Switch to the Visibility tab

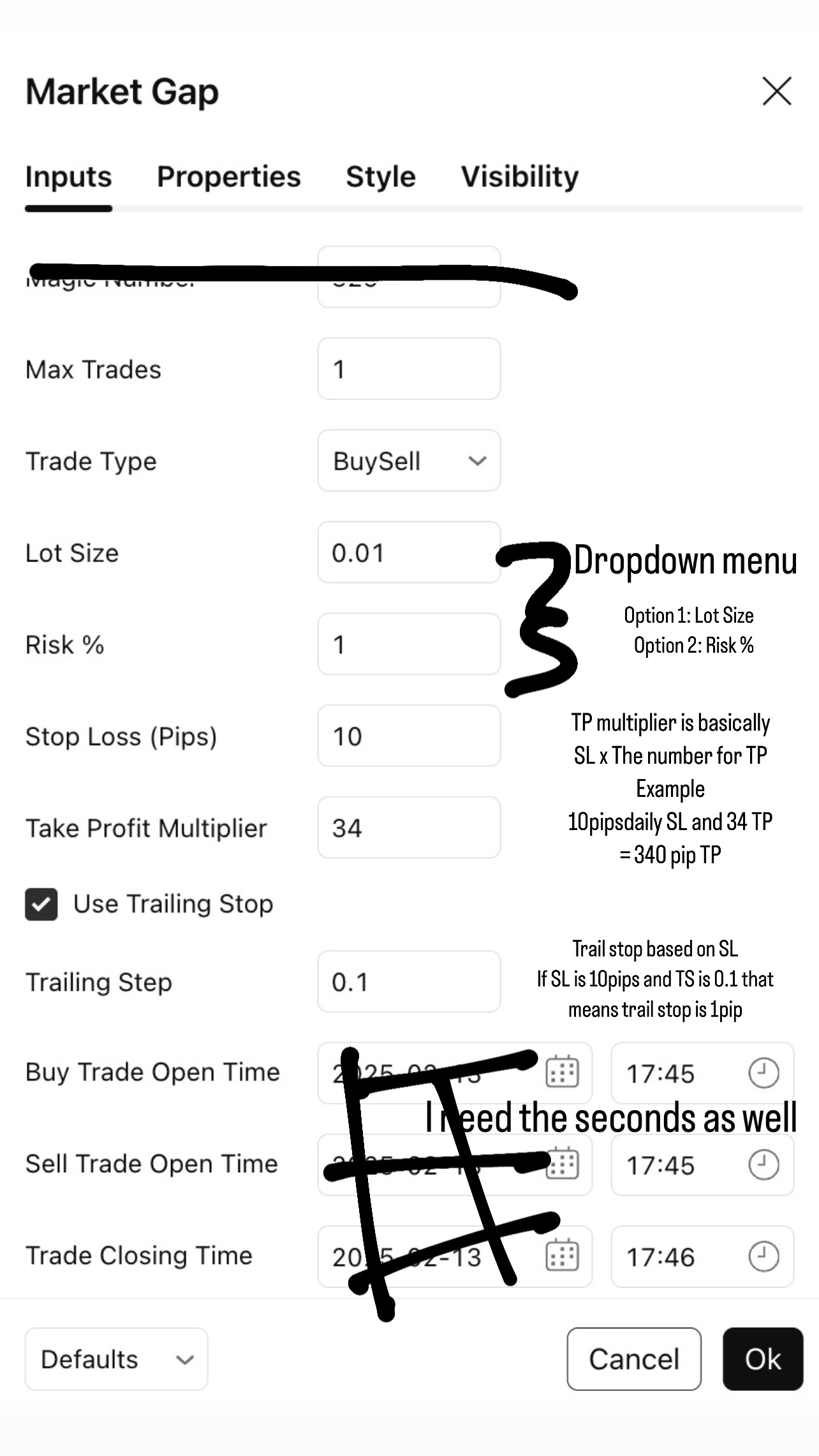tap(519, 177)
